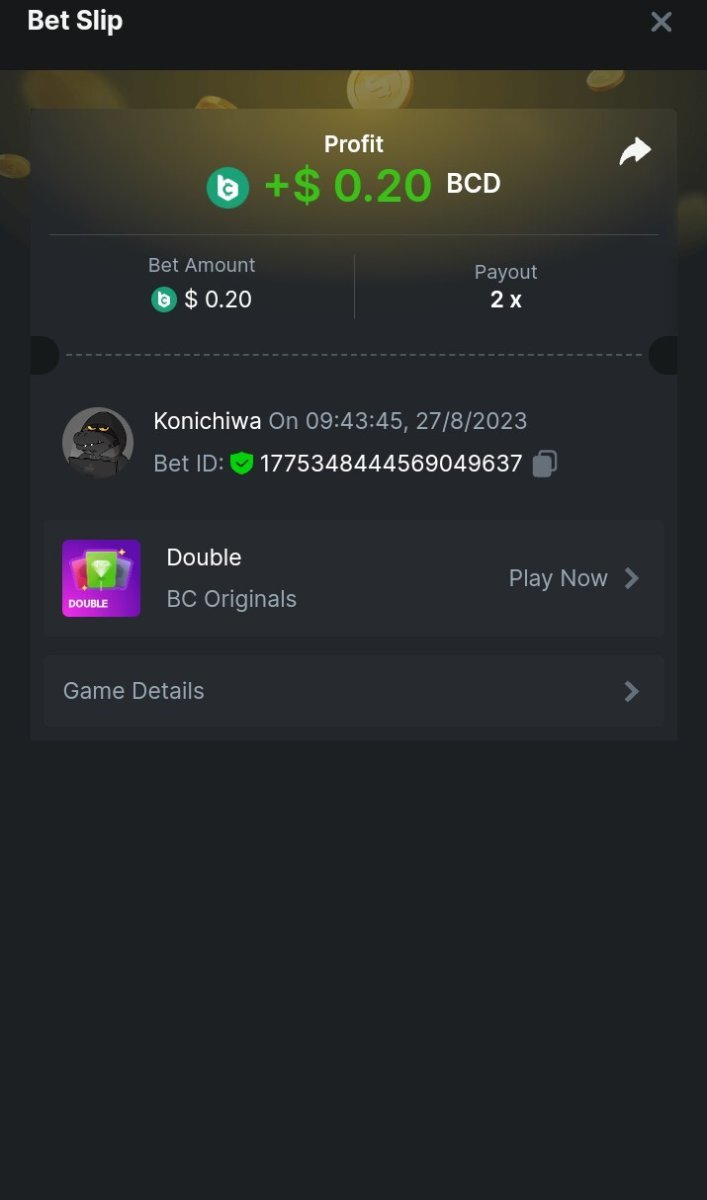707x1200 pixels.
Task: Close the Bet Slip dialog
Action: coord(661,22)
